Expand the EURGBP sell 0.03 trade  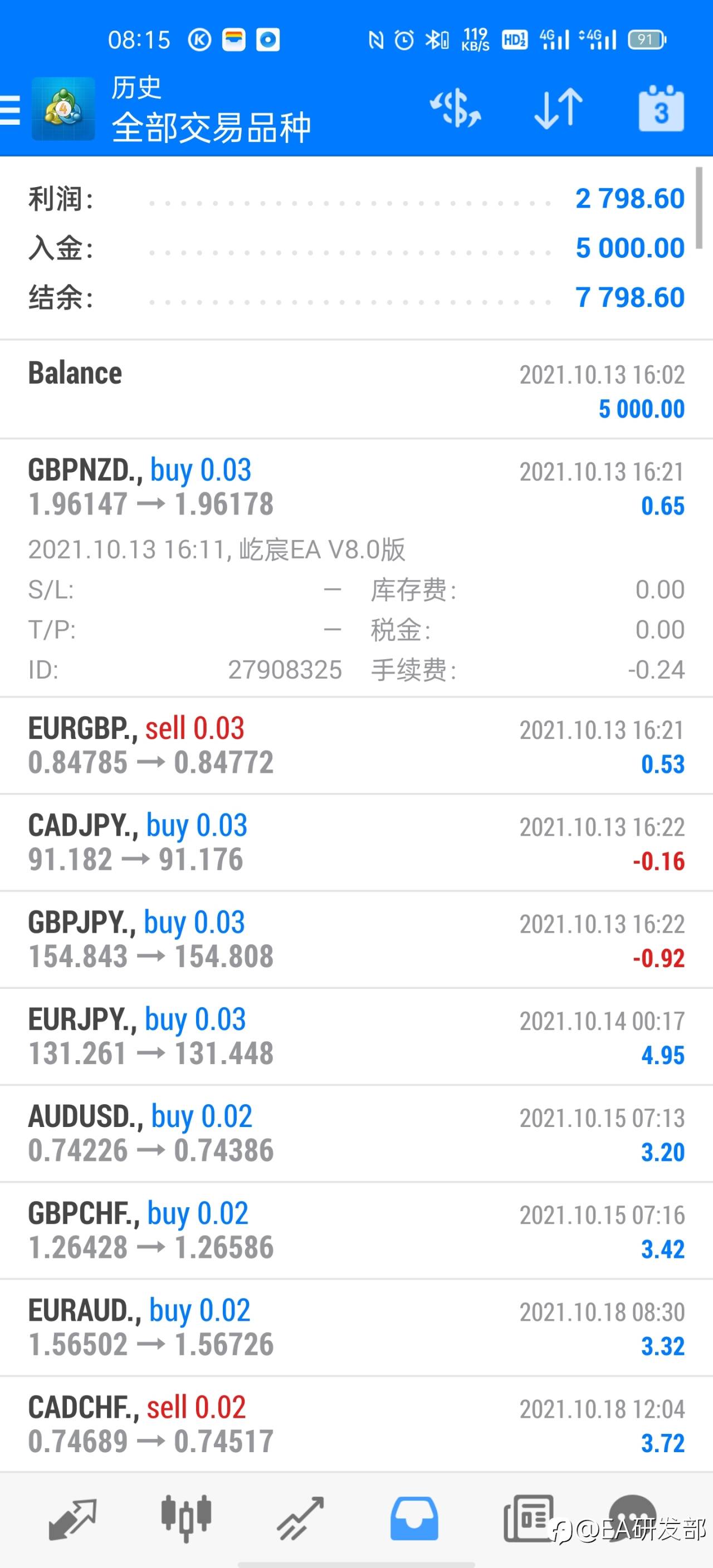tap(356, 746)
